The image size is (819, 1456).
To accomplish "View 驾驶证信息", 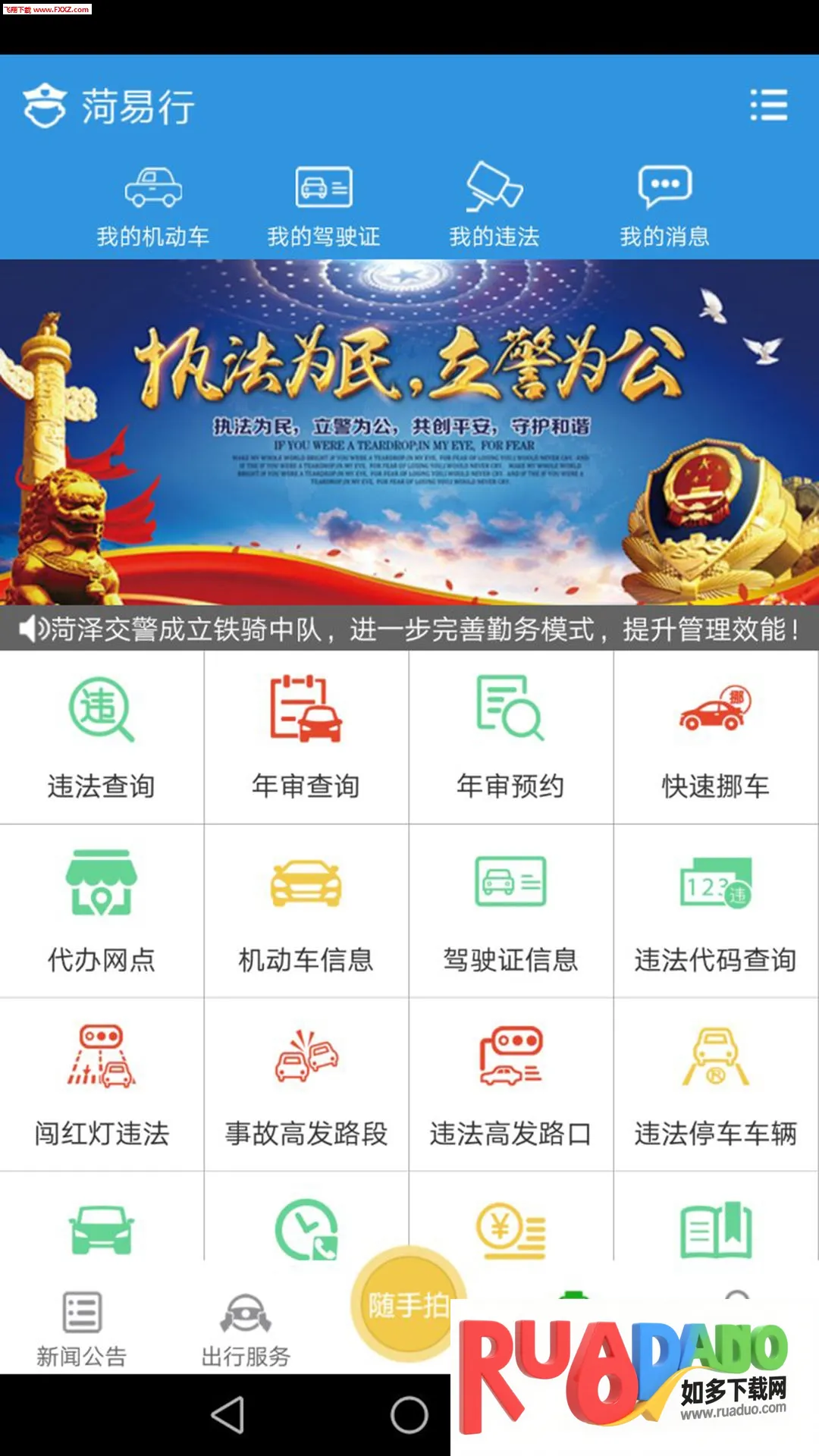I will coord(510,911).
